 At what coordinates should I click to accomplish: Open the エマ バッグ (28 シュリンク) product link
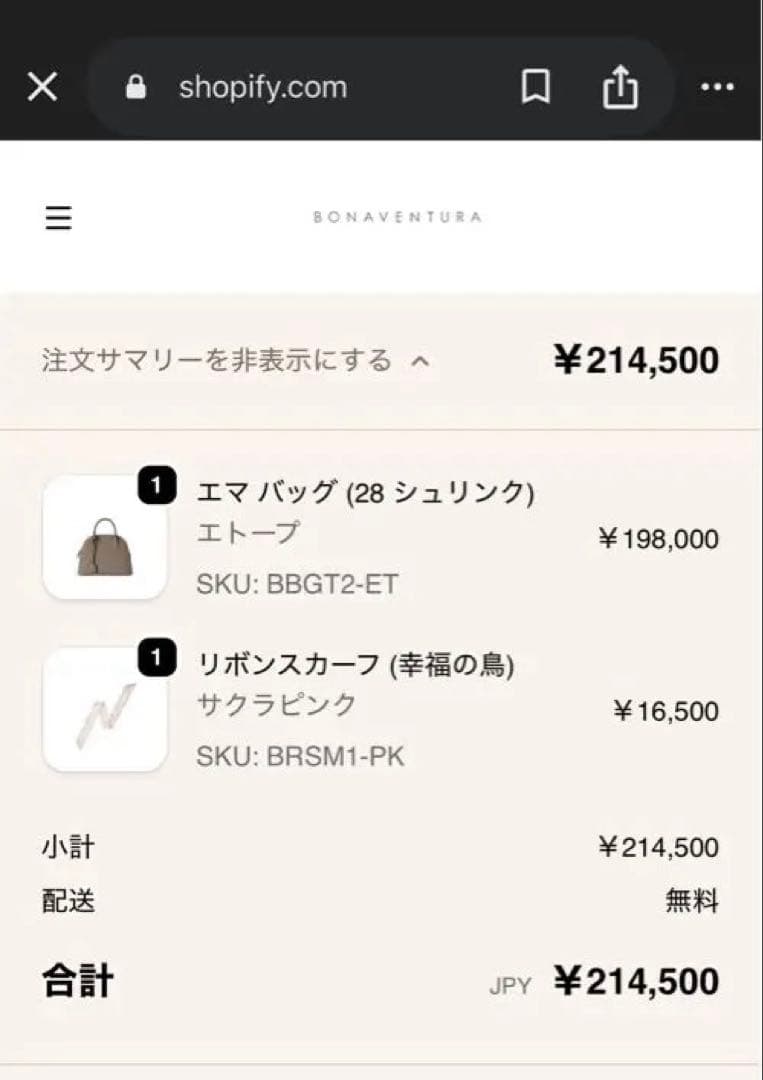click(x=365, y=493)
